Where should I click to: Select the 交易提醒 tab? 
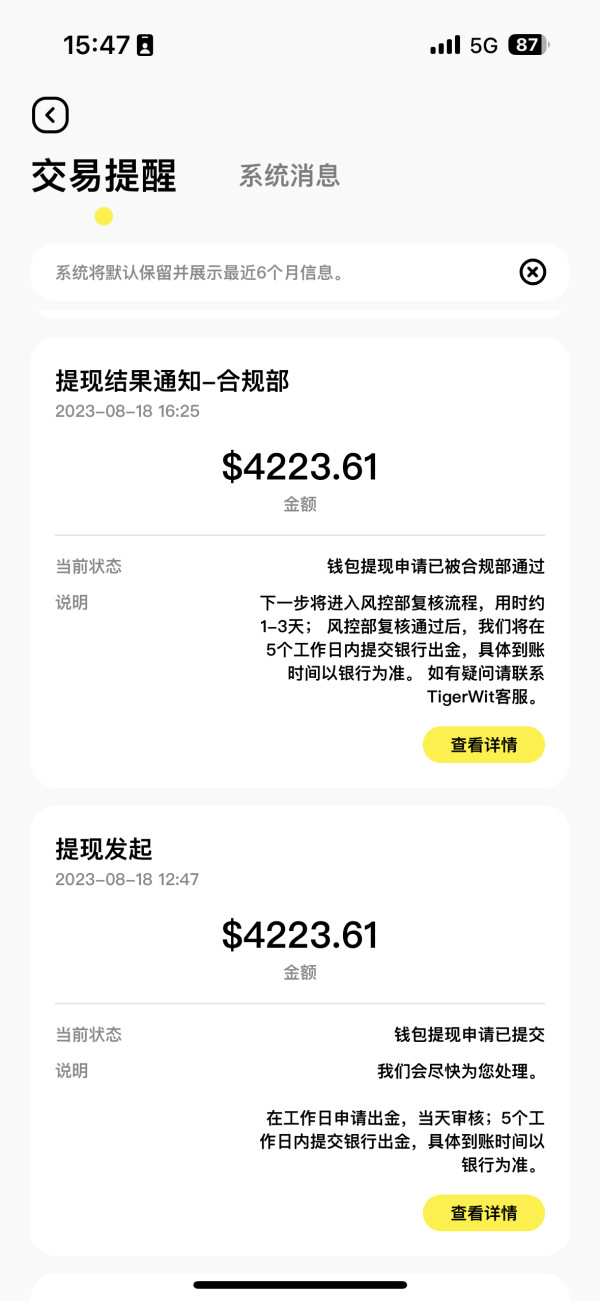coord(104,176)
